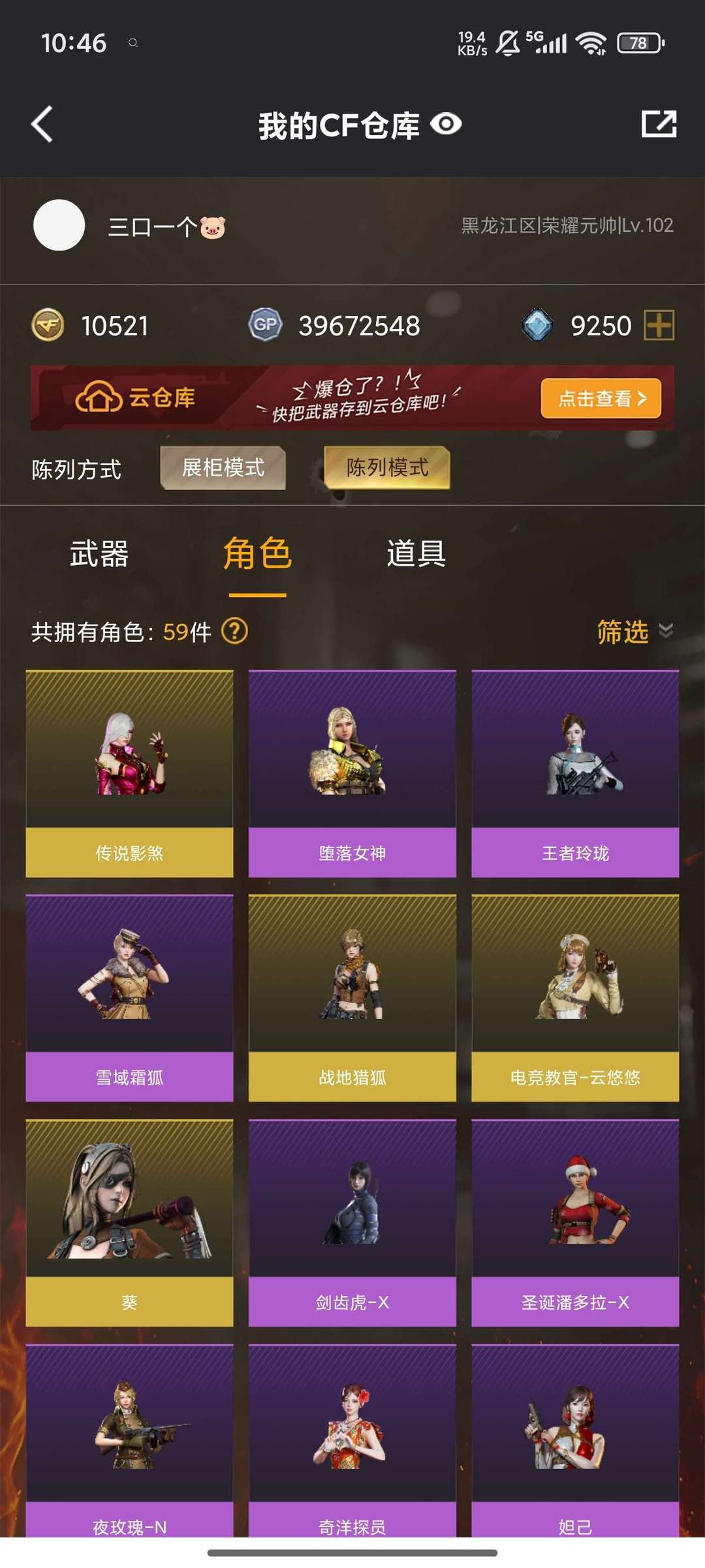Toggle warehouse visibility with the eye icon

point(446,124)
